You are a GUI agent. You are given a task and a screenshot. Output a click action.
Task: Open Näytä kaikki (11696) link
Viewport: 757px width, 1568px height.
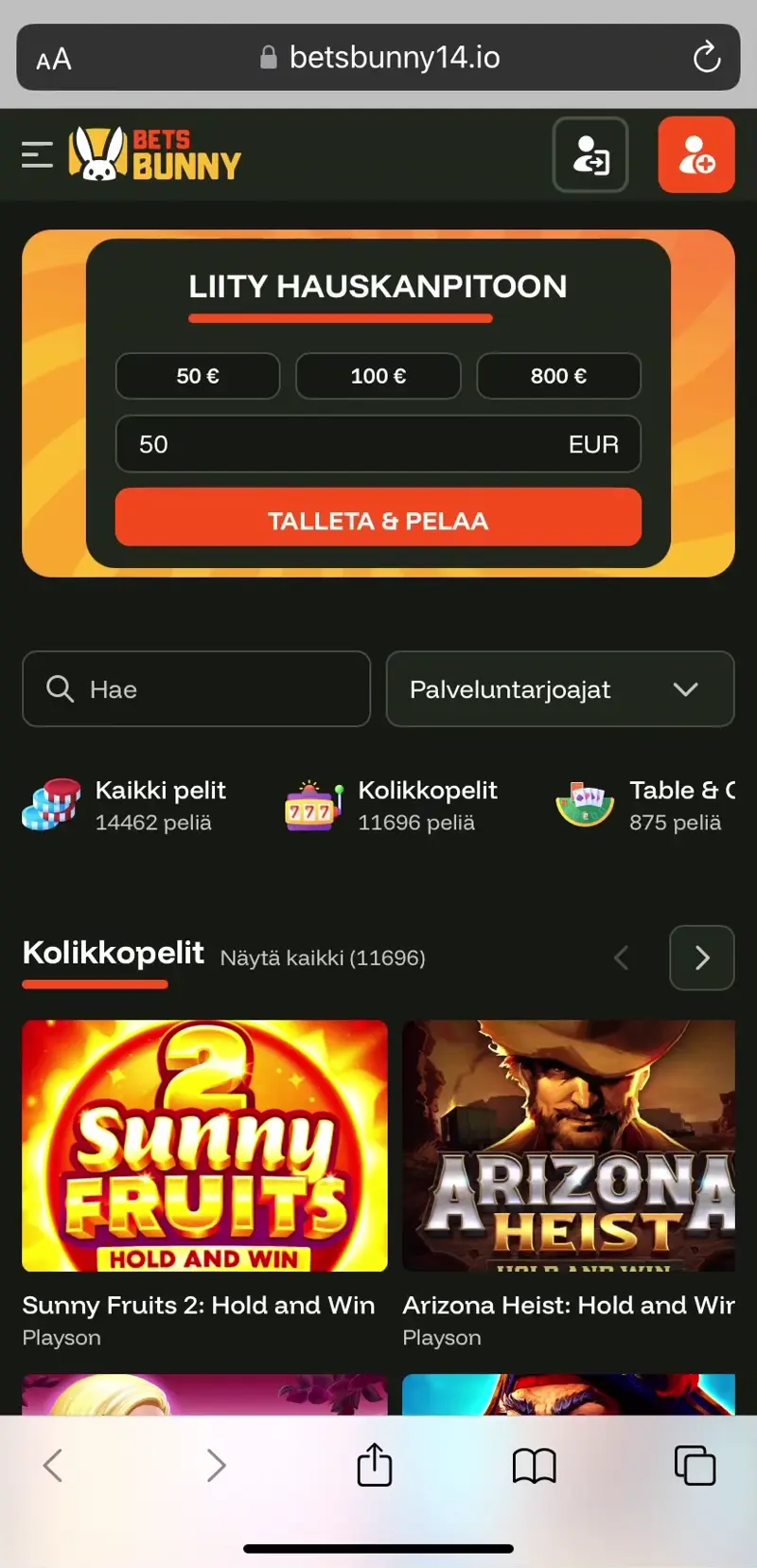tap(323, 958)
